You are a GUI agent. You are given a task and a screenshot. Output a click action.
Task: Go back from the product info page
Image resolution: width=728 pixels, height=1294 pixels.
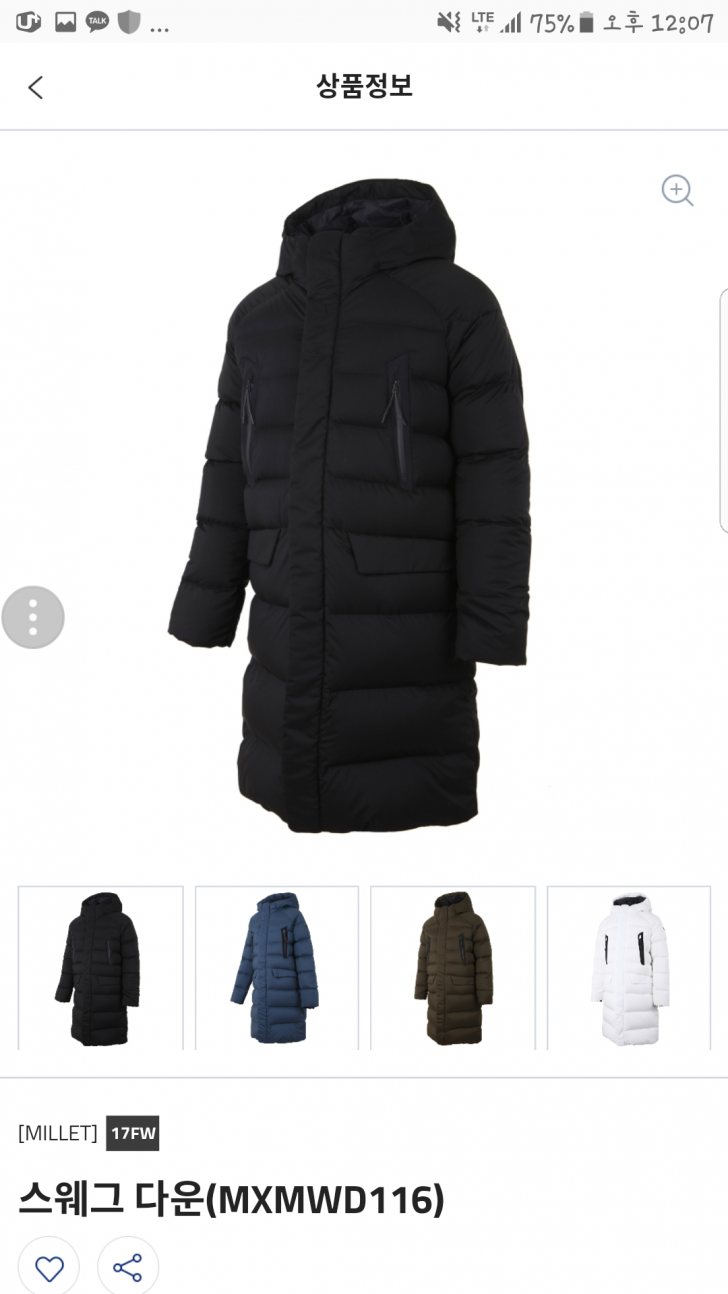tap(36, 87)
